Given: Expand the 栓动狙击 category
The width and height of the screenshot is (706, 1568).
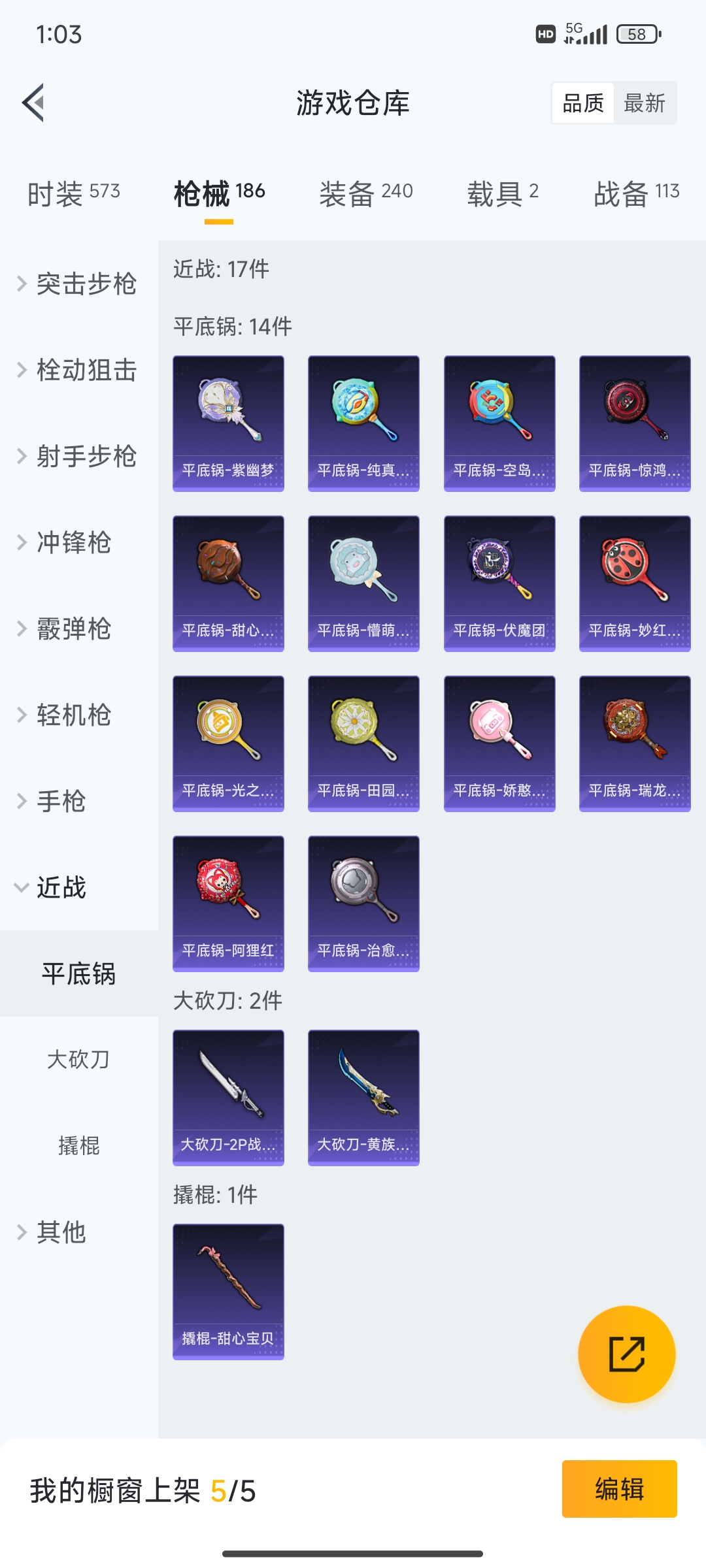Looking at the screenshot, I should [78, 370].
